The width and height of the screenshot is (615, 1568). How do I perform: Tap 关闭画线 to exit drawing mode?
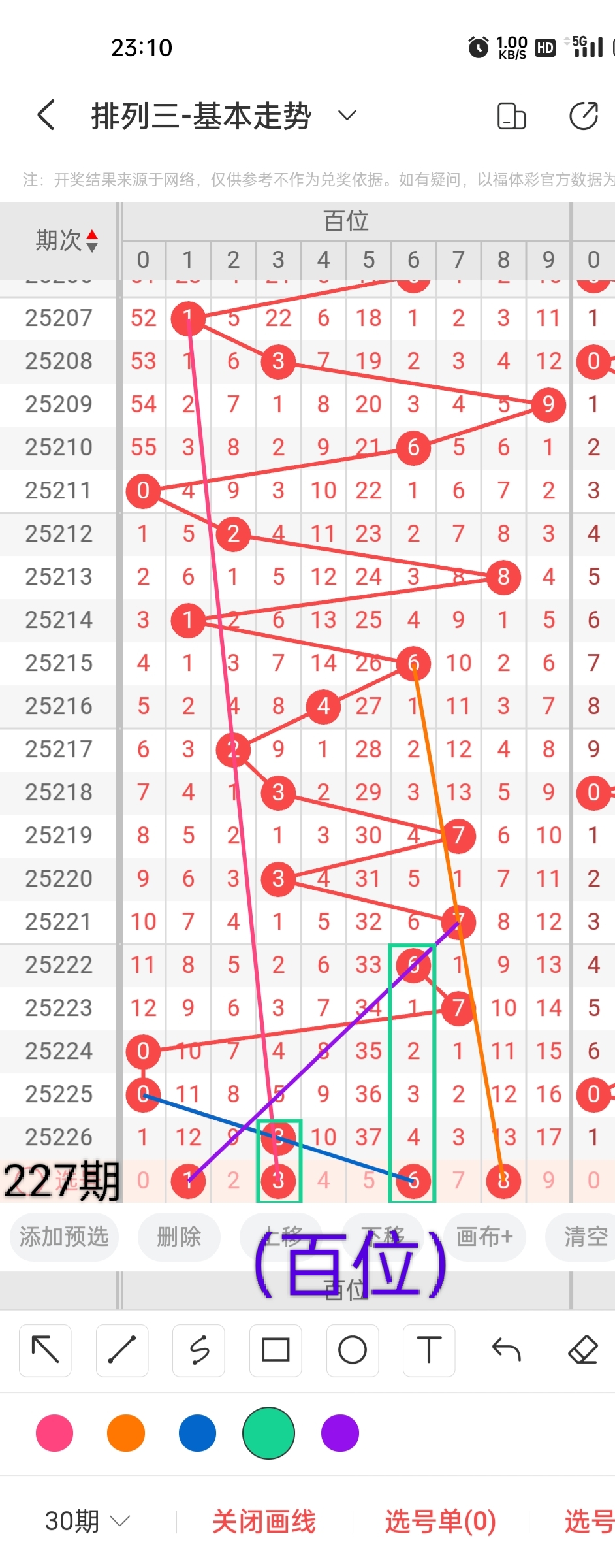[264, 1522]
